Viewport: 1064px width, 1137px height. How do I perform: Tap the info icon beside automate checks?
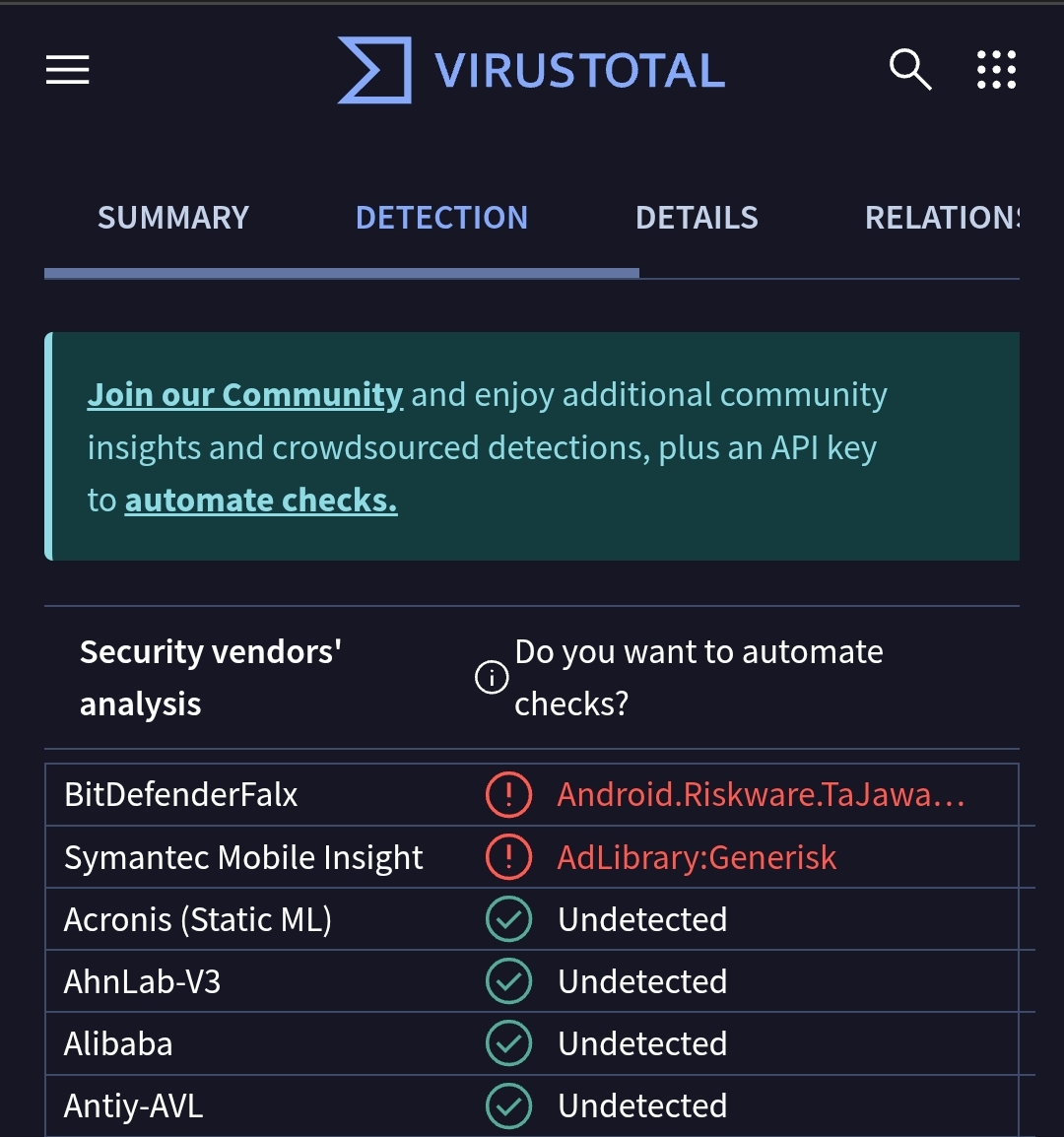coord(492,678)
